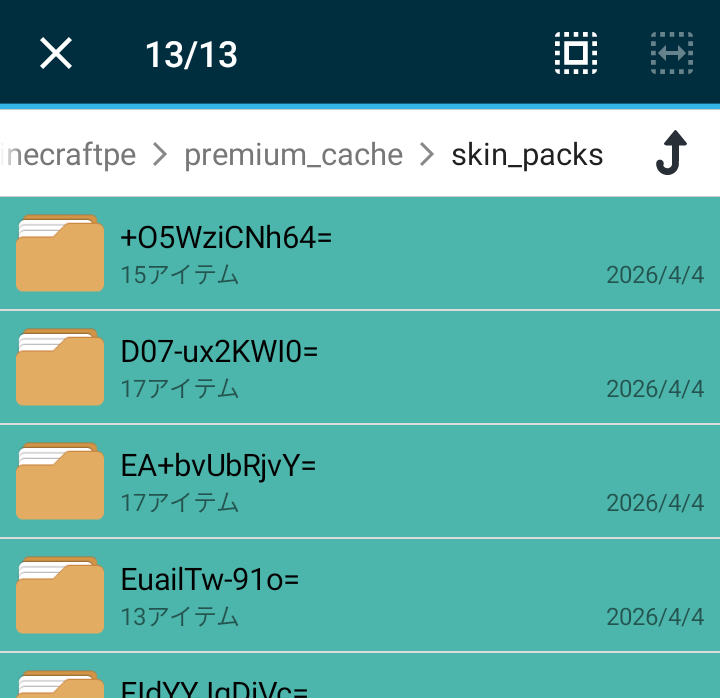Viewport: 720px width, 698px height.
Task: Tap the select range icon
Action: [x=672, y=53]
